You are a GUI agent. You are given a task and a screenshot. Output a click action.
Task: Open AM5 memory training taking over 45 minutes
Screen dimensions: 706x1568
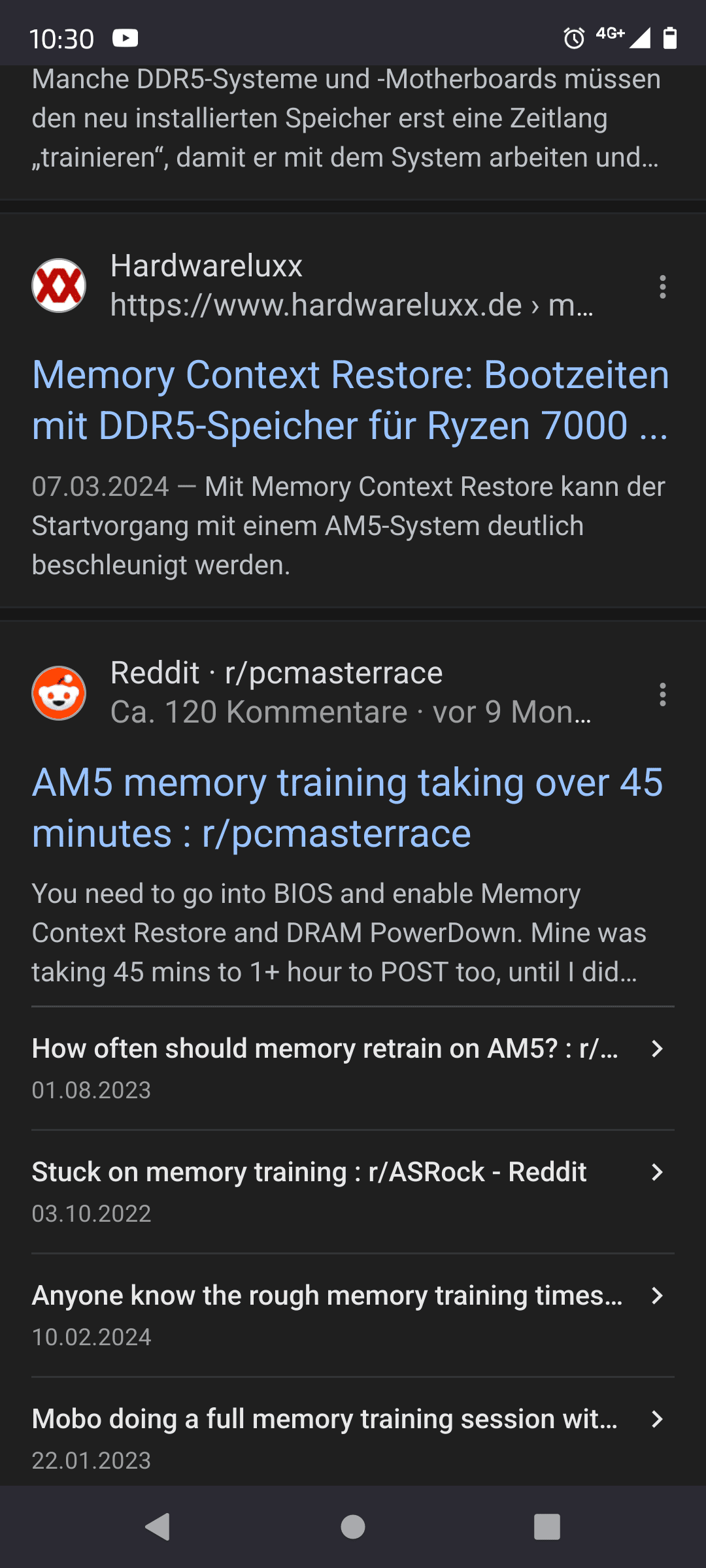point(347,808)
